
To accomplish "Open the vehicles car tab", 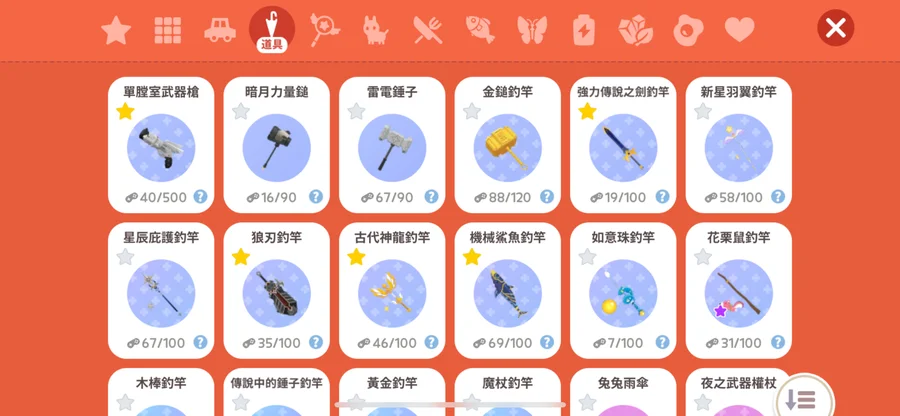I will 220,30.
